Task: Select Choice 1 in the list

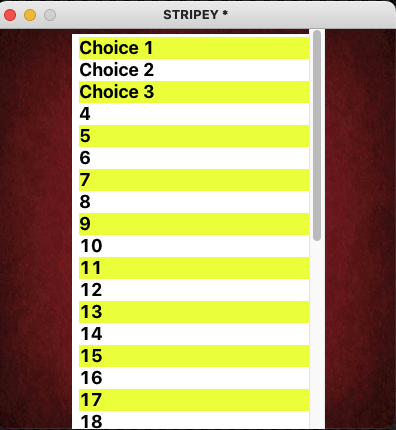Action: 194,48
